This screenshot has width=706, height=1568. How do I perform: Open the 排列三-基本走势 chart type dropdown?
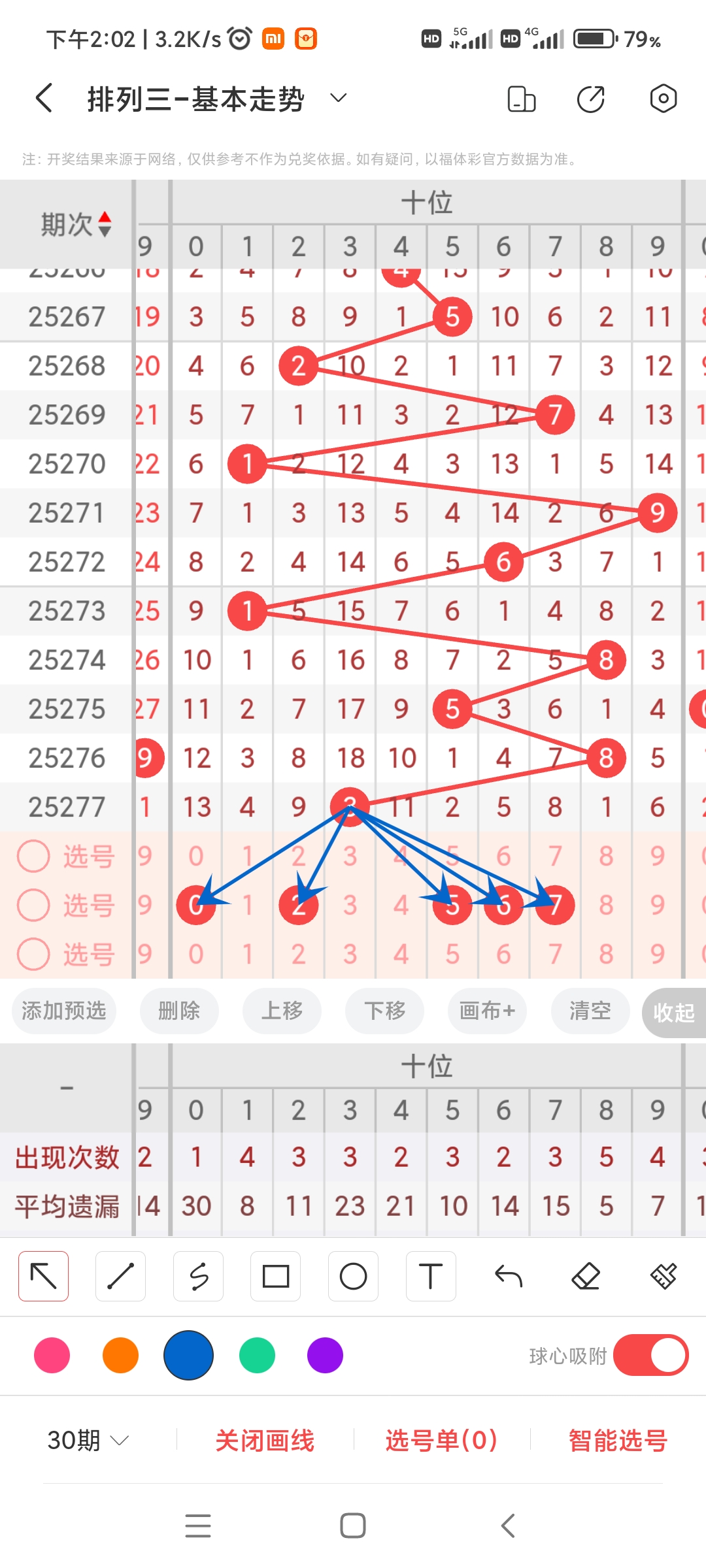[x=337, y=98]
